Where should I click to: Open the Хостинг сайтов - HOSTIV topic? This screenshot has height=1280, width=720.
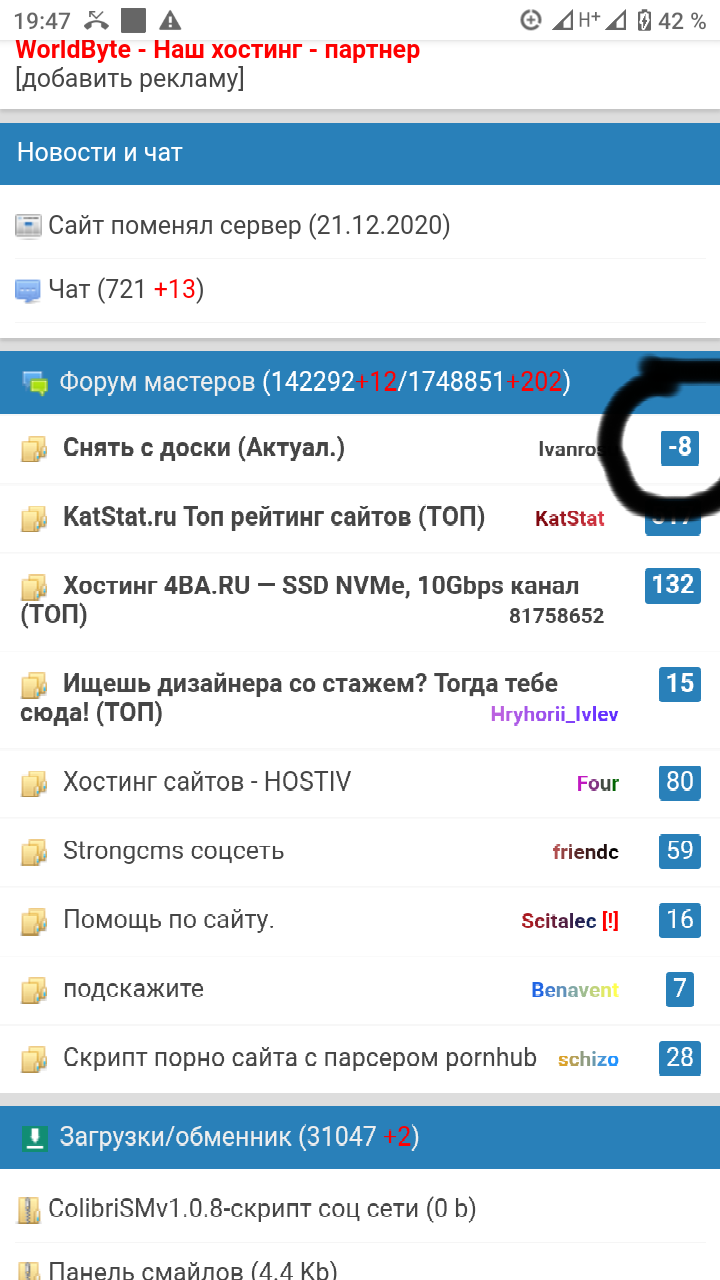pyautogui.click(x=207, y=781)
